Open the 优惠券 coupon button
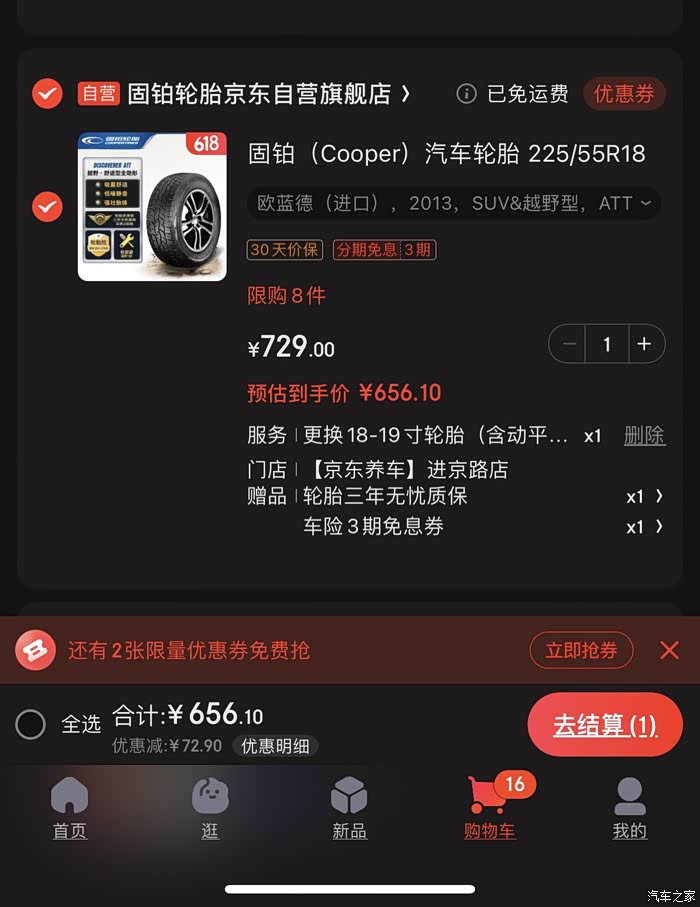Screen dimensions: 700x907 (624, 94)
